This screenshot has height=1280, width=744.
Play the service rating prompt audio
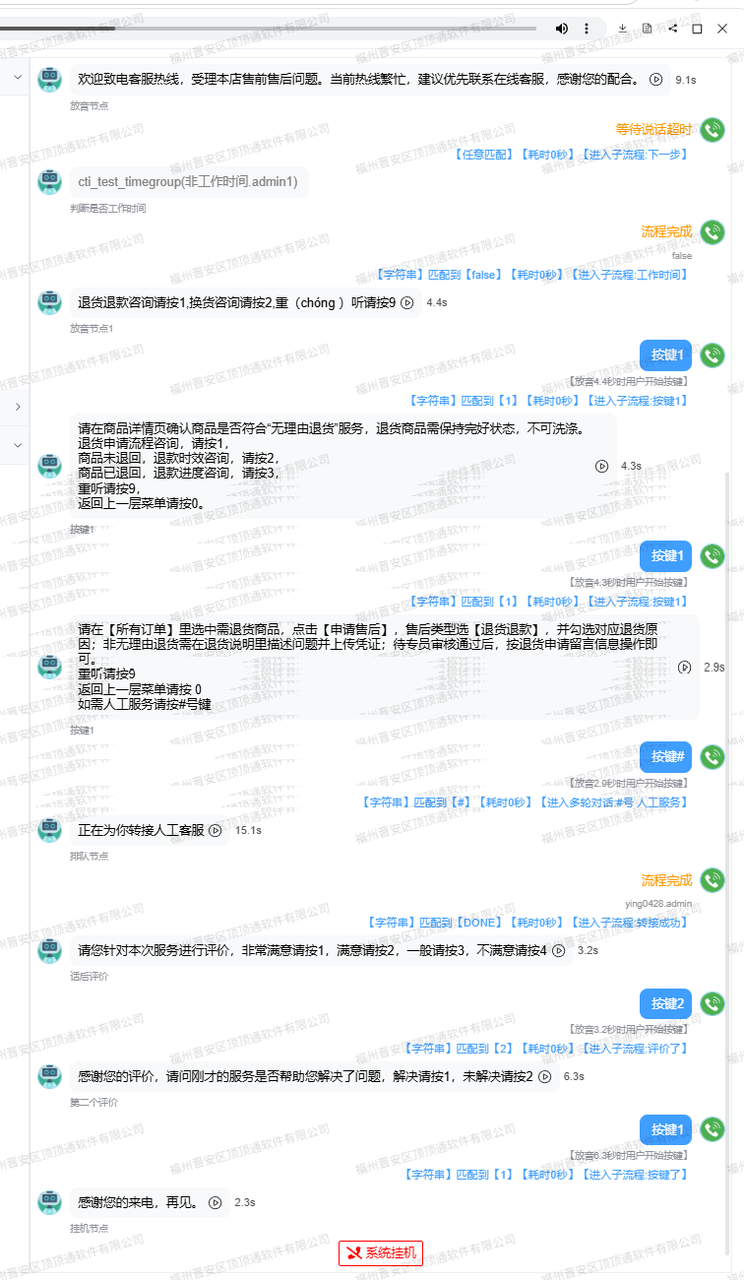pos(559,950)
